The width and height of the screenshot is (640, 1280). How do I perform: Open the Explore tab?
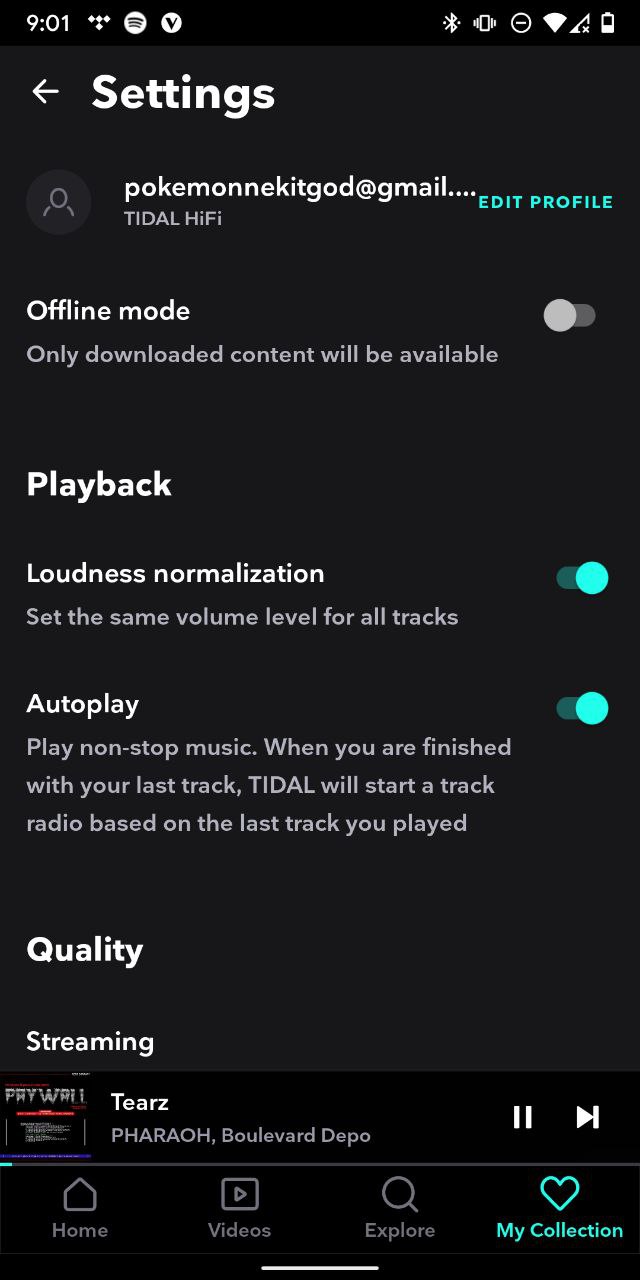(400, 1208)
